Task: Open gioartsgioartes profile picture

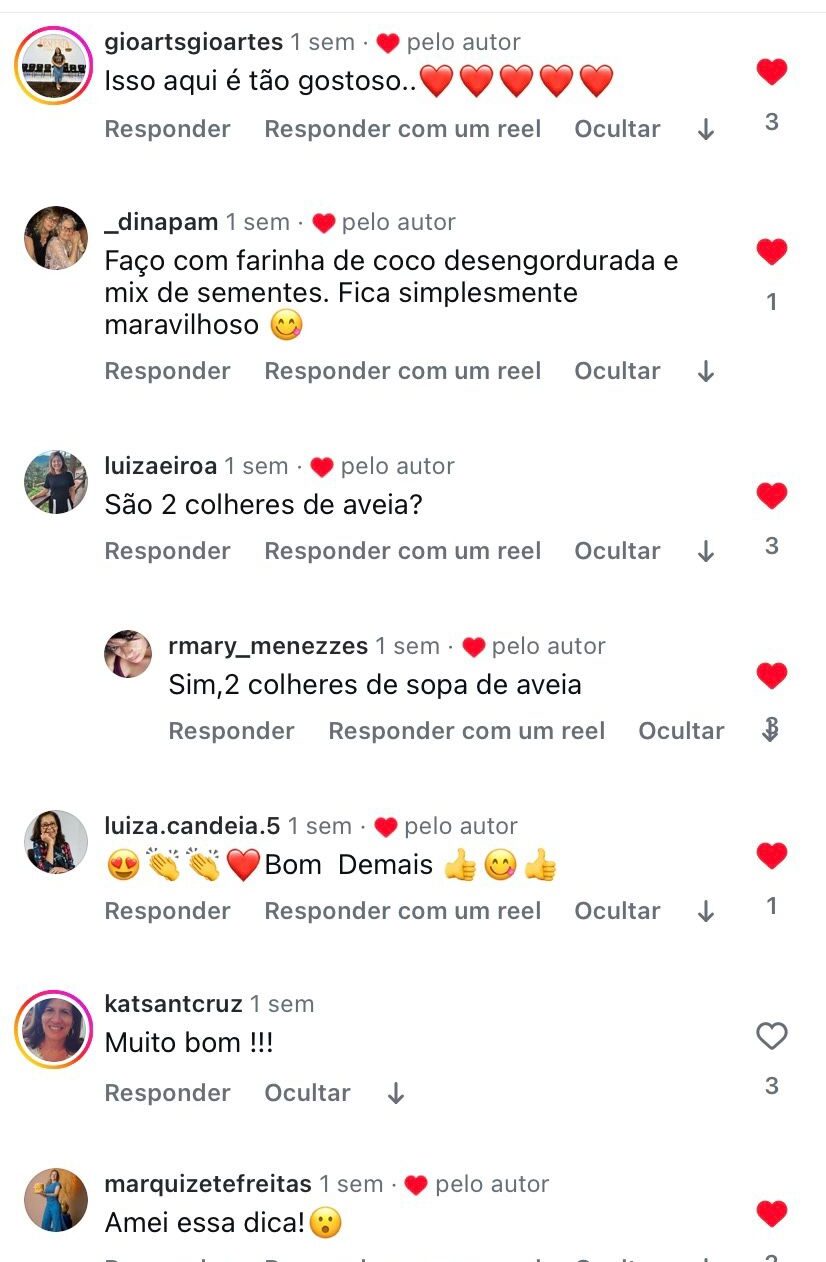Action: pyautogui.click(x=54, y=66)
